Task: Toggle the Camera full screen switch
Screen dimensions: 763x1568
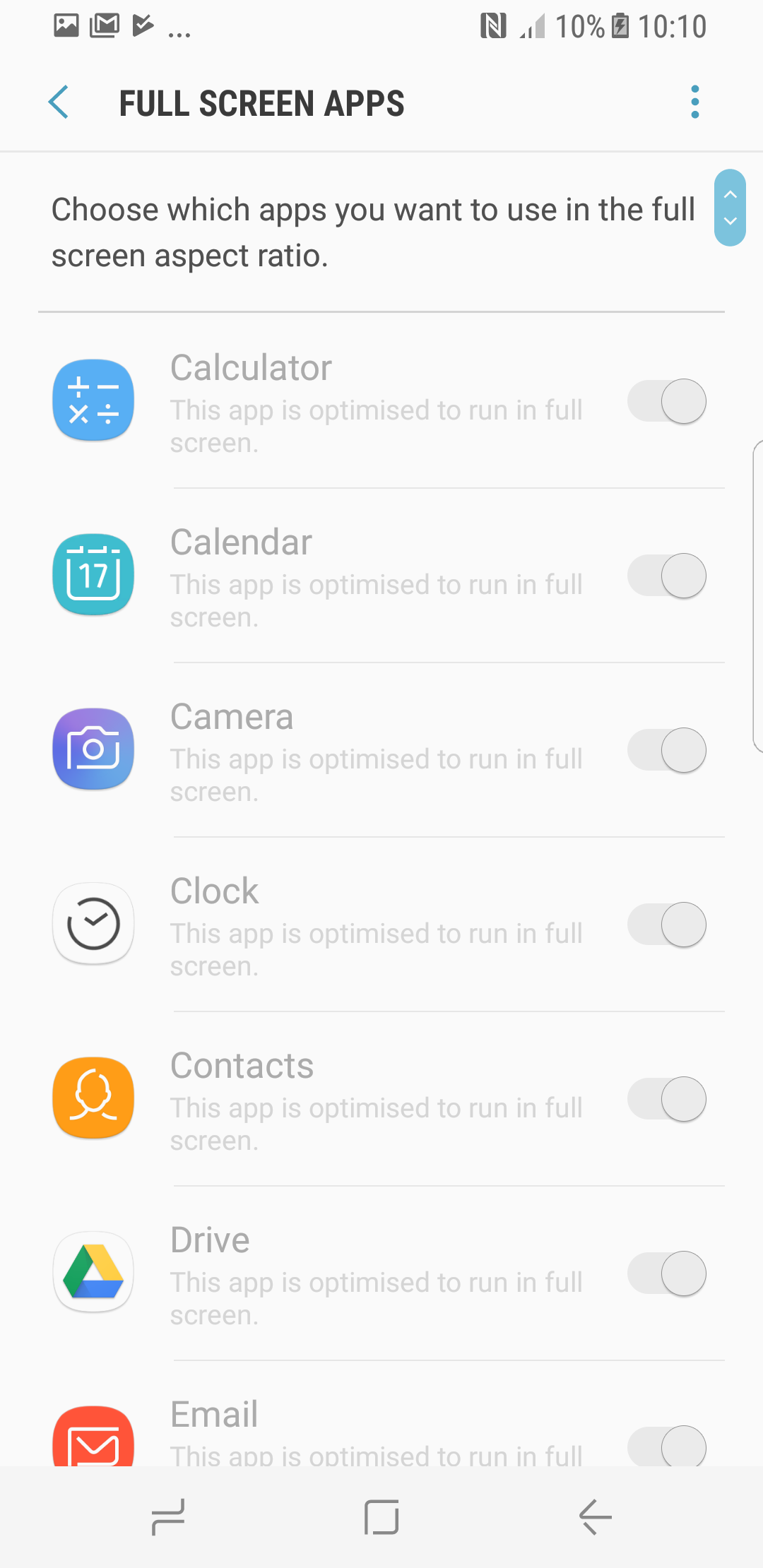Action: (667, 750)
